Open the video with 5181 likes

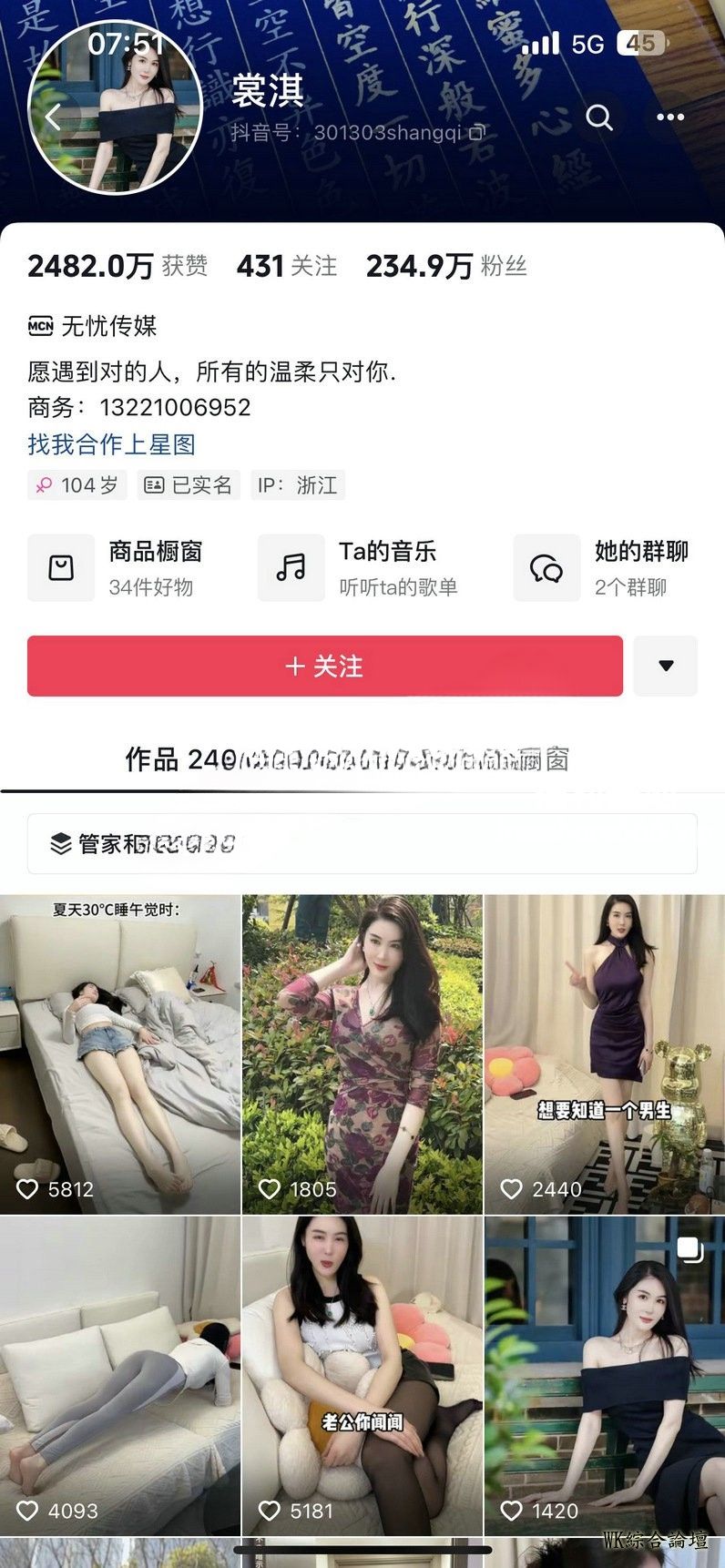pos(362,1375)
